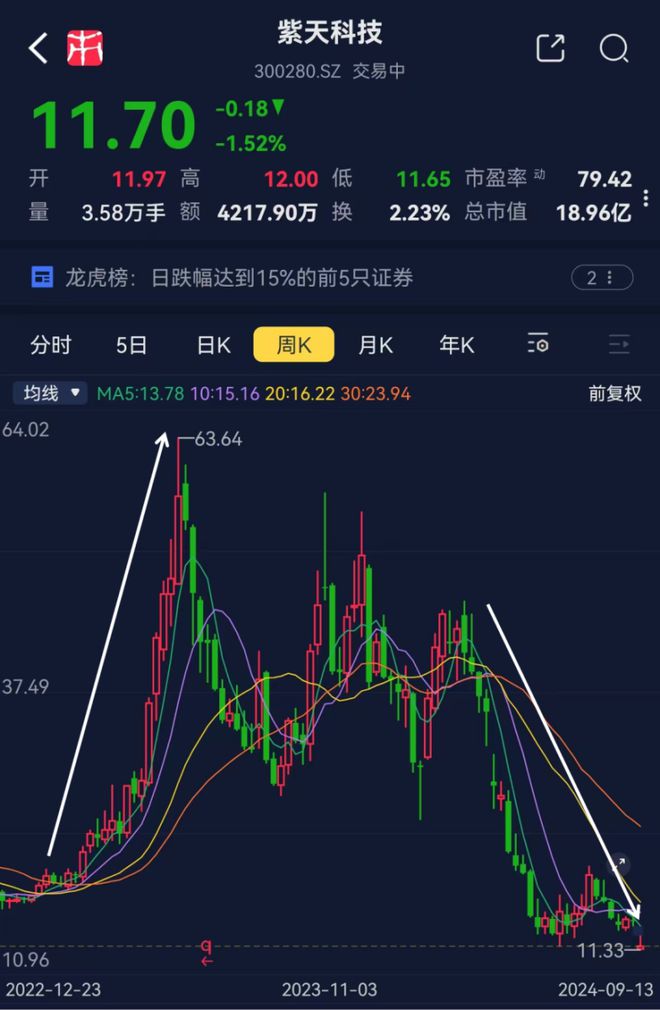
Task: Open the 均线 indicator dropdown
Action: click(x=50, y=392)
